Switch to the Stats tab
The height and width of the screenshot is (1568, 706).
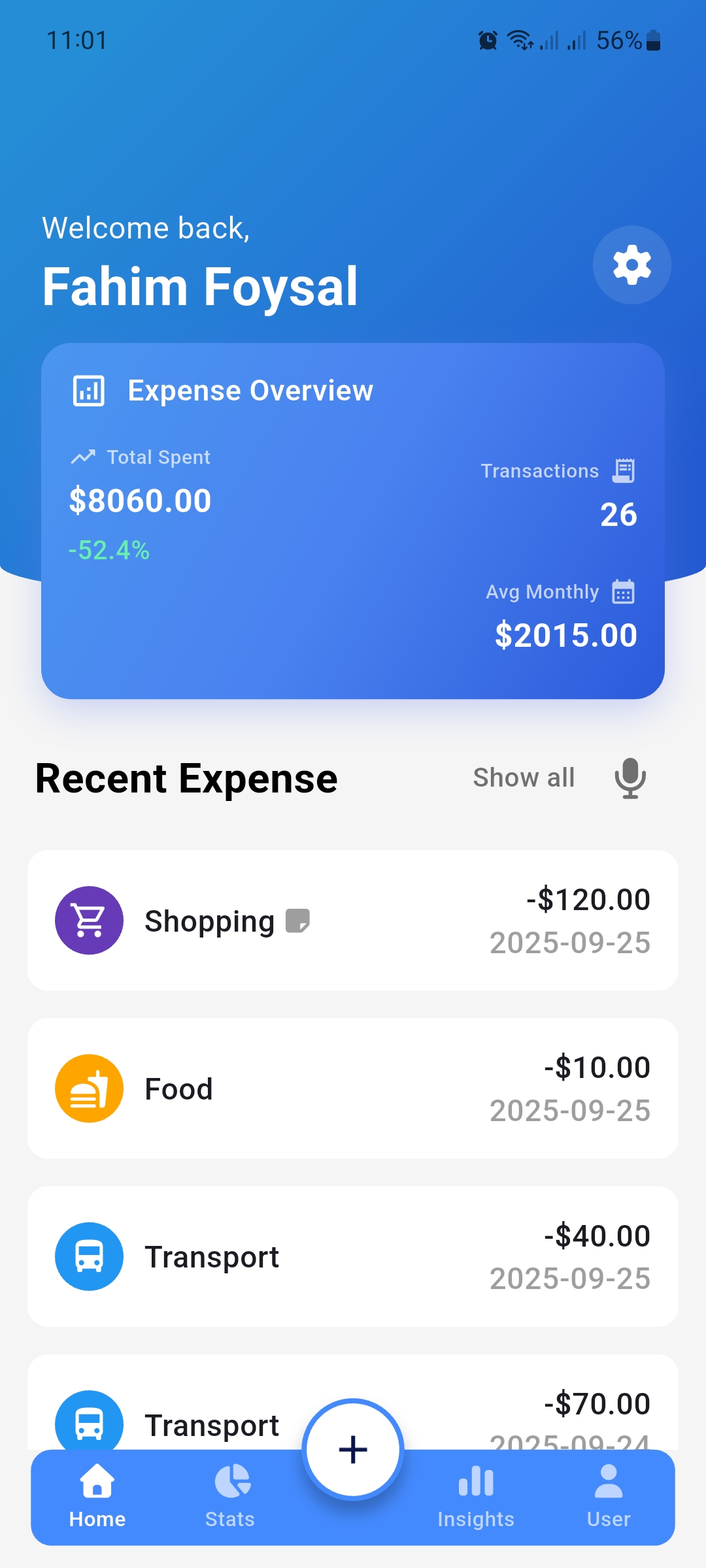click(x=230, y=1496)
